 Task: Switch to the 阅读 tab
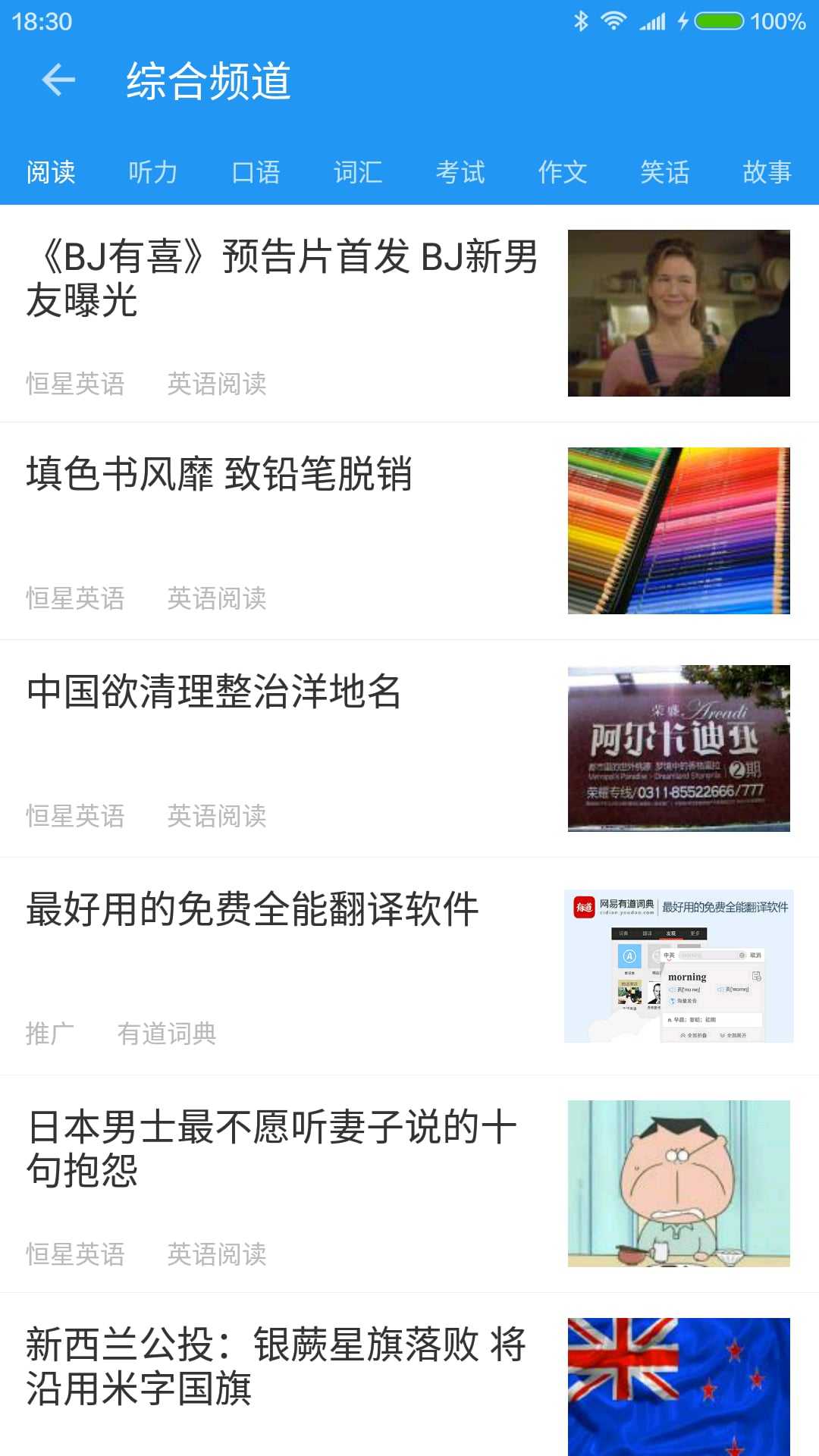[51, 172]
